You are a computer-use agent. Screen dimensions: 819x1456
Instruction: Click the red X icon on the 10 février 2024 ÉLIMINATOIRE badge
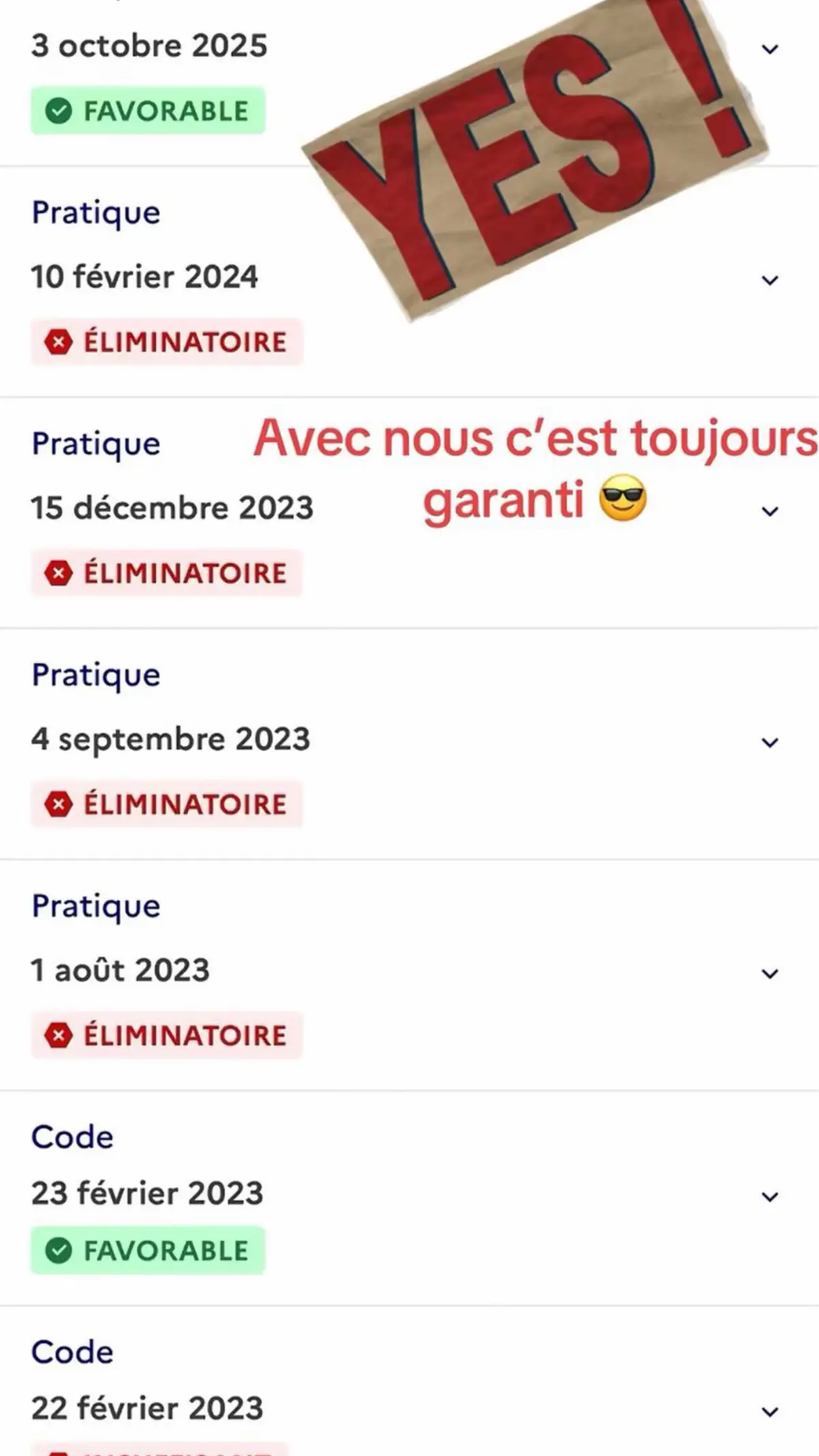point(59,342)
